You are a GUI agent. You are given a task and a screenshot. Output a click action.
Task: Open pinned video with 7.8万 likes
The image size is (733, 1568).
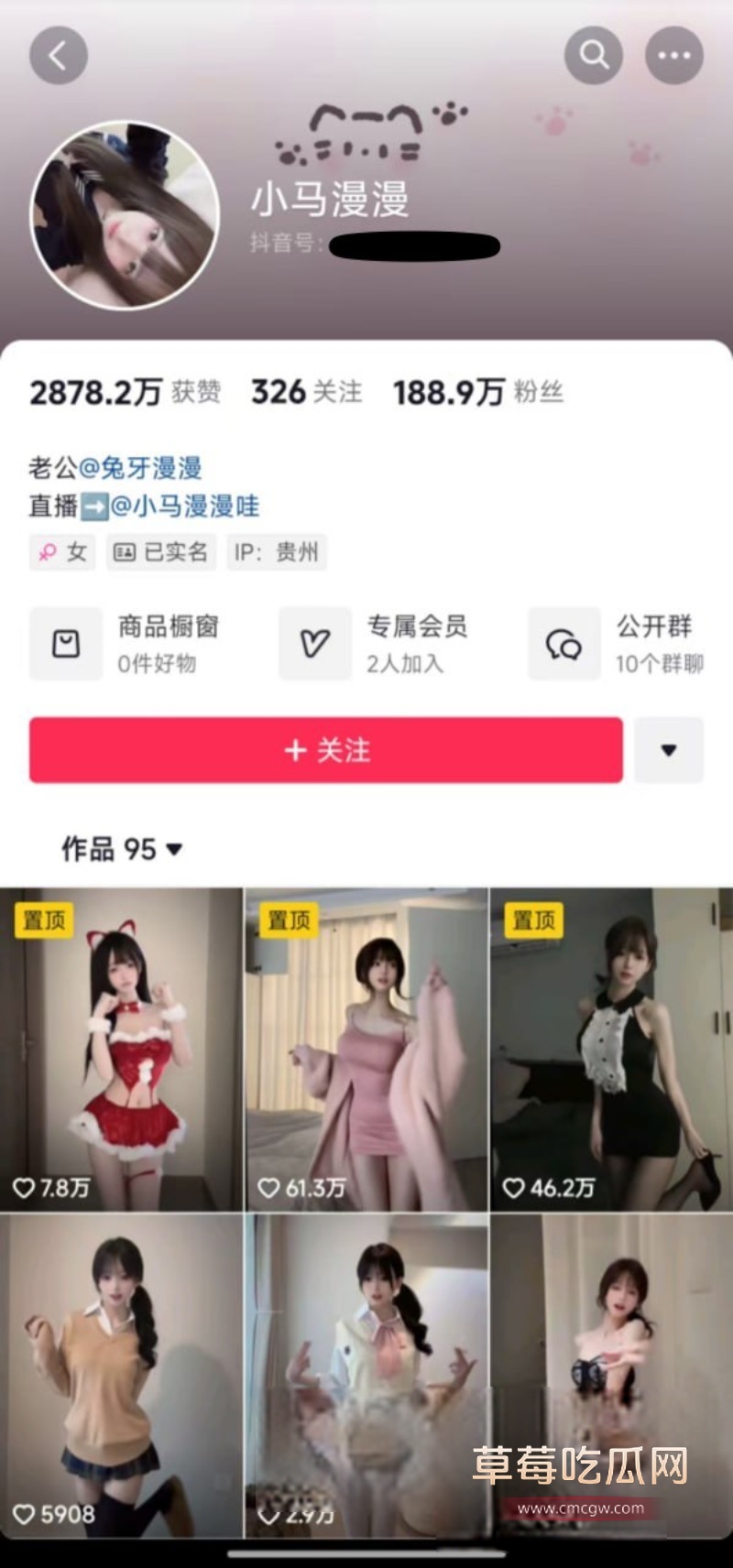pos(121,1050)
